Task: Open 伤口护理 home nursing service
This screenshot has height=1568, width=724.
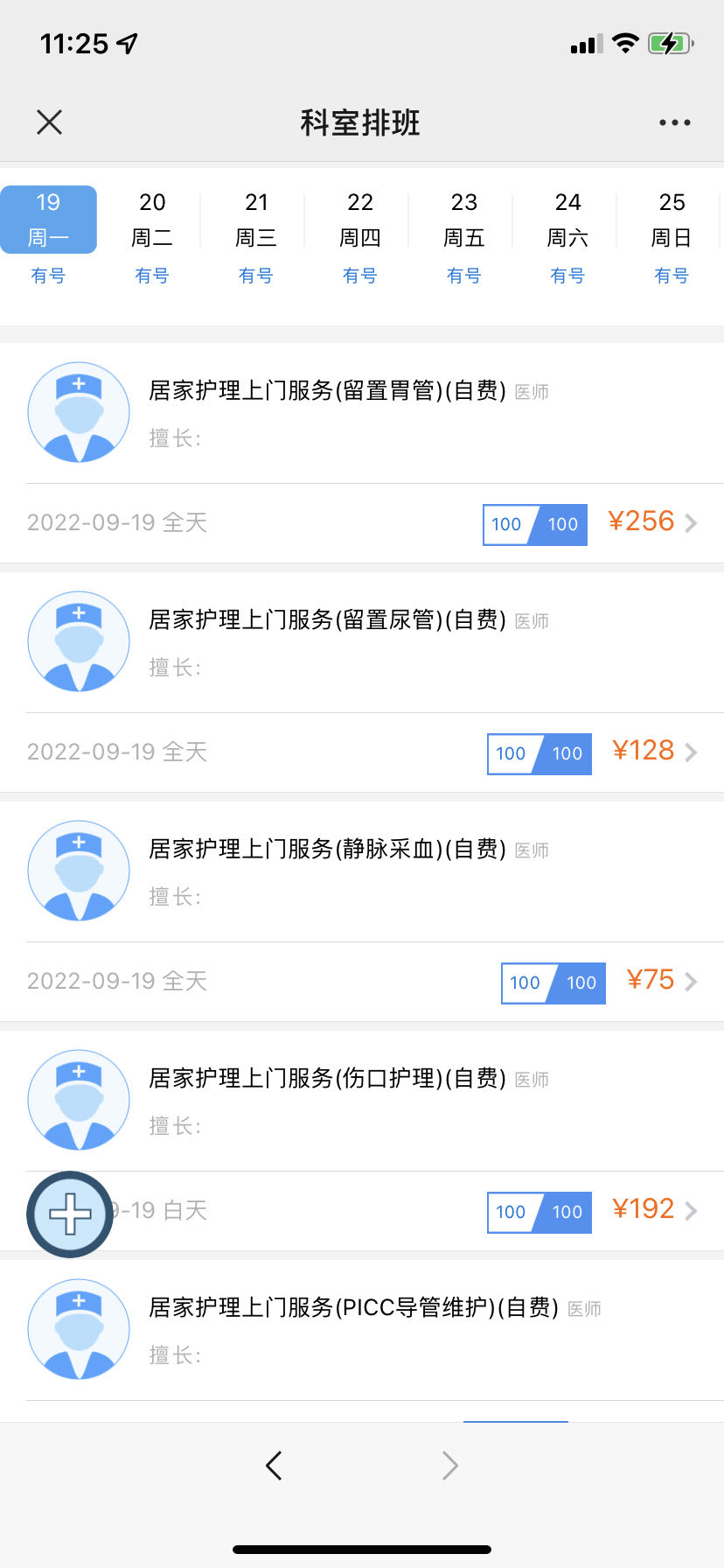Action: 327,1079
